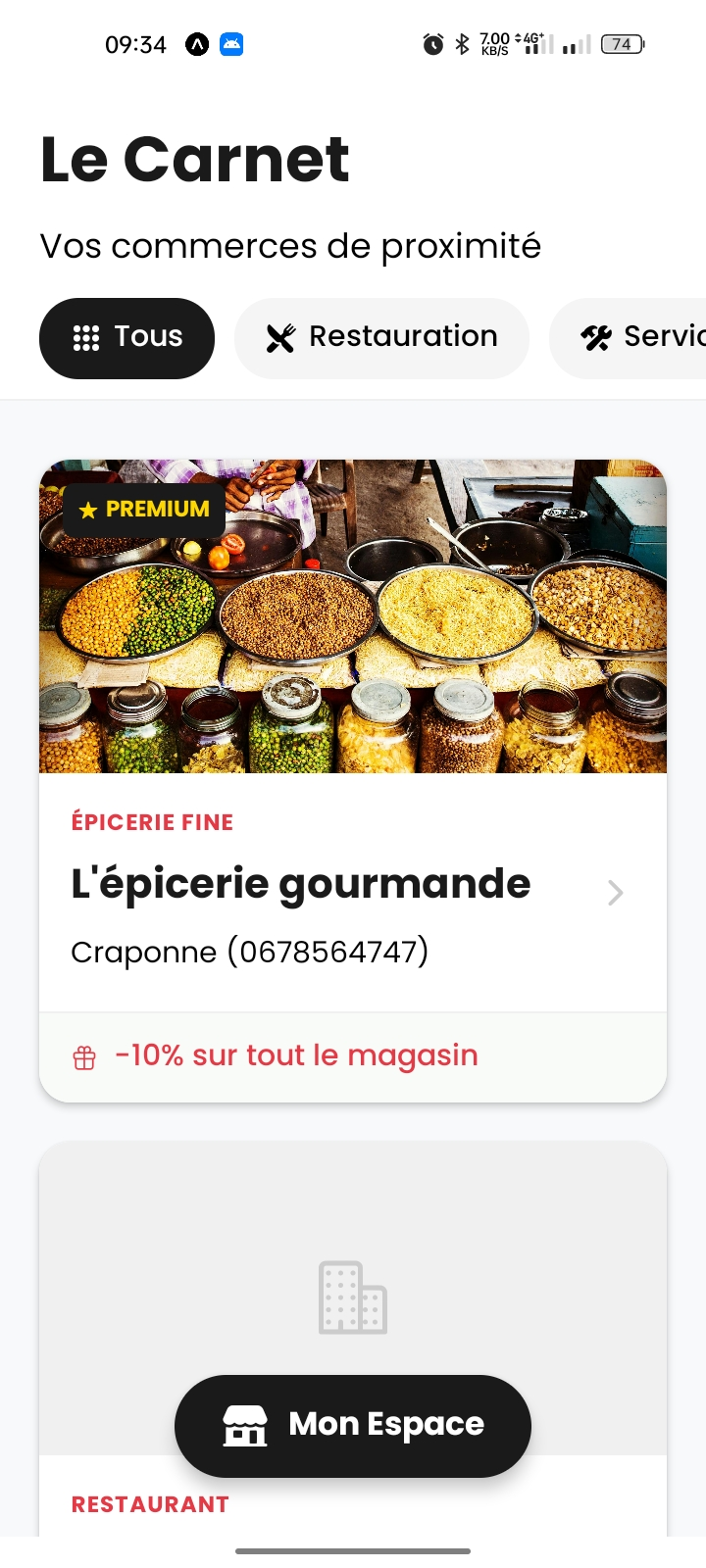The width and height of the screenshot is (706, 1568).
Task: Toggle the Restauration filter
Action: [381, 337]
